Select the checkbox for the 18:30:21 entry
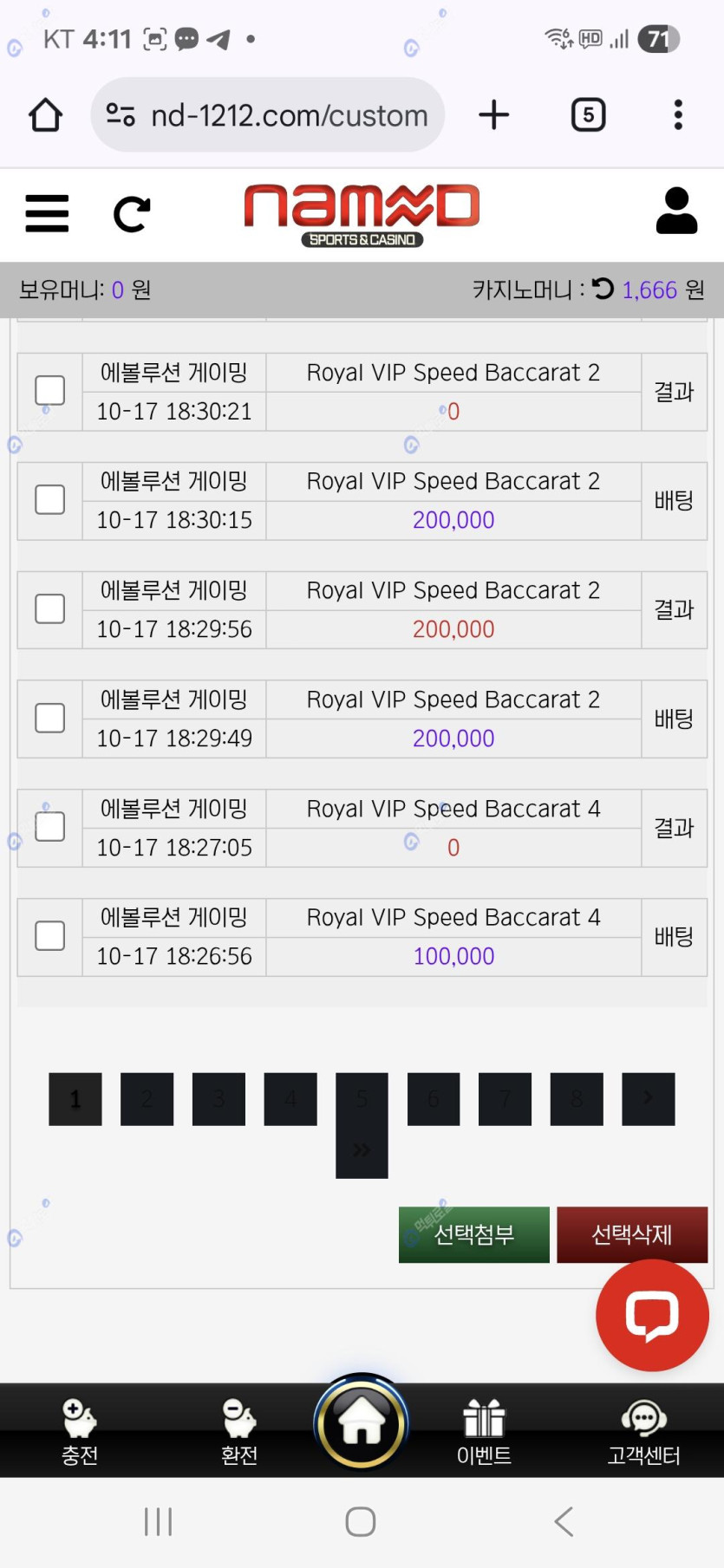Screen dimensions: 724x1568 [x=50, y=391]
